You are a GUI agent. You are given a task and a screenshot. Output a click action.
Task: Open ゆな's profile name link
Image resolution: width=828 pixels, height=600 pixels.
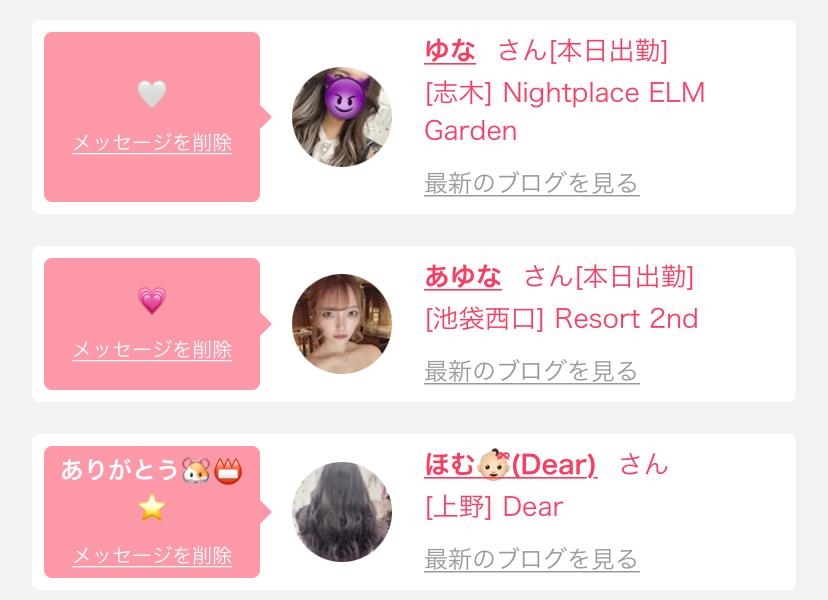tap(449, 51)
